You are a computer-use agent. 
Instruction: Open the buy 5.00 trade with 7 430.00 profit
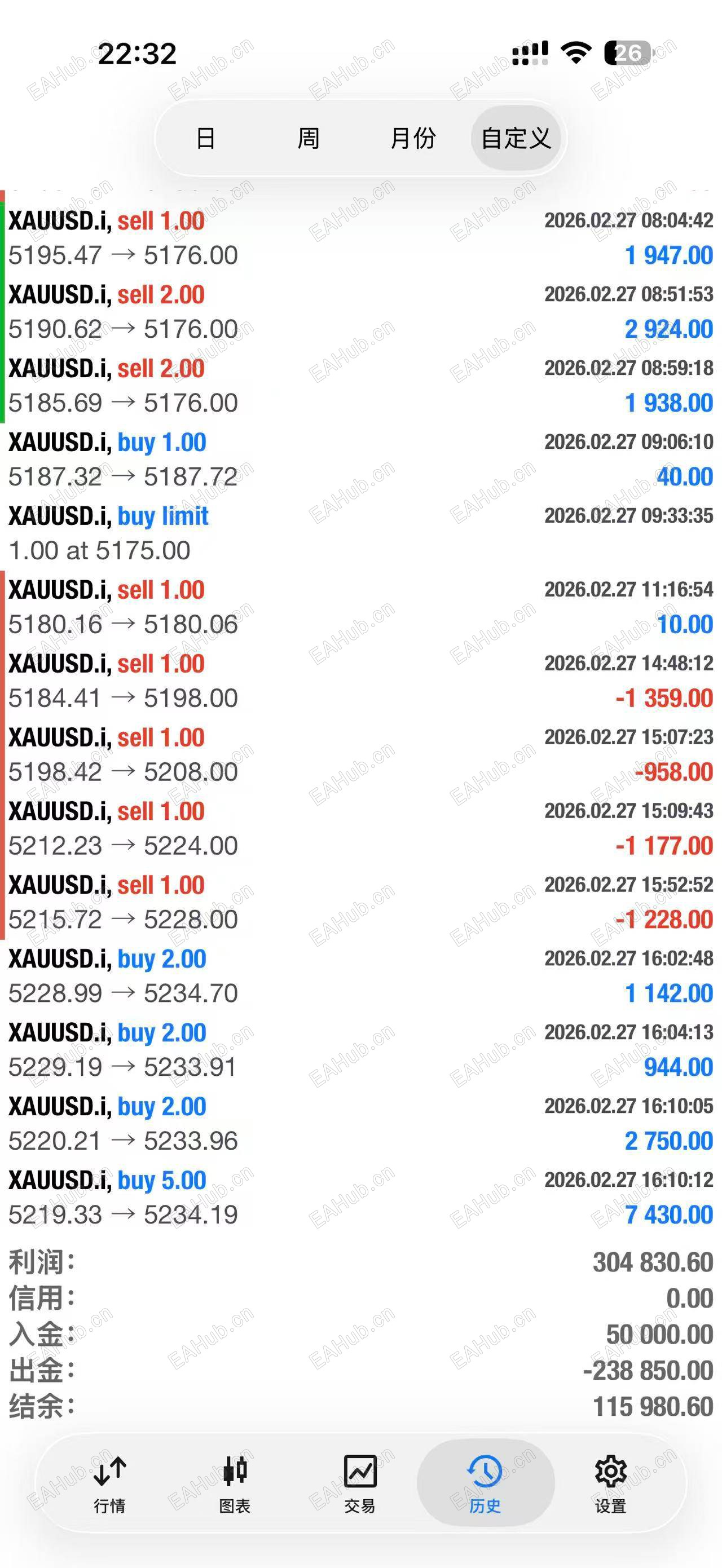coord(360,1198)
